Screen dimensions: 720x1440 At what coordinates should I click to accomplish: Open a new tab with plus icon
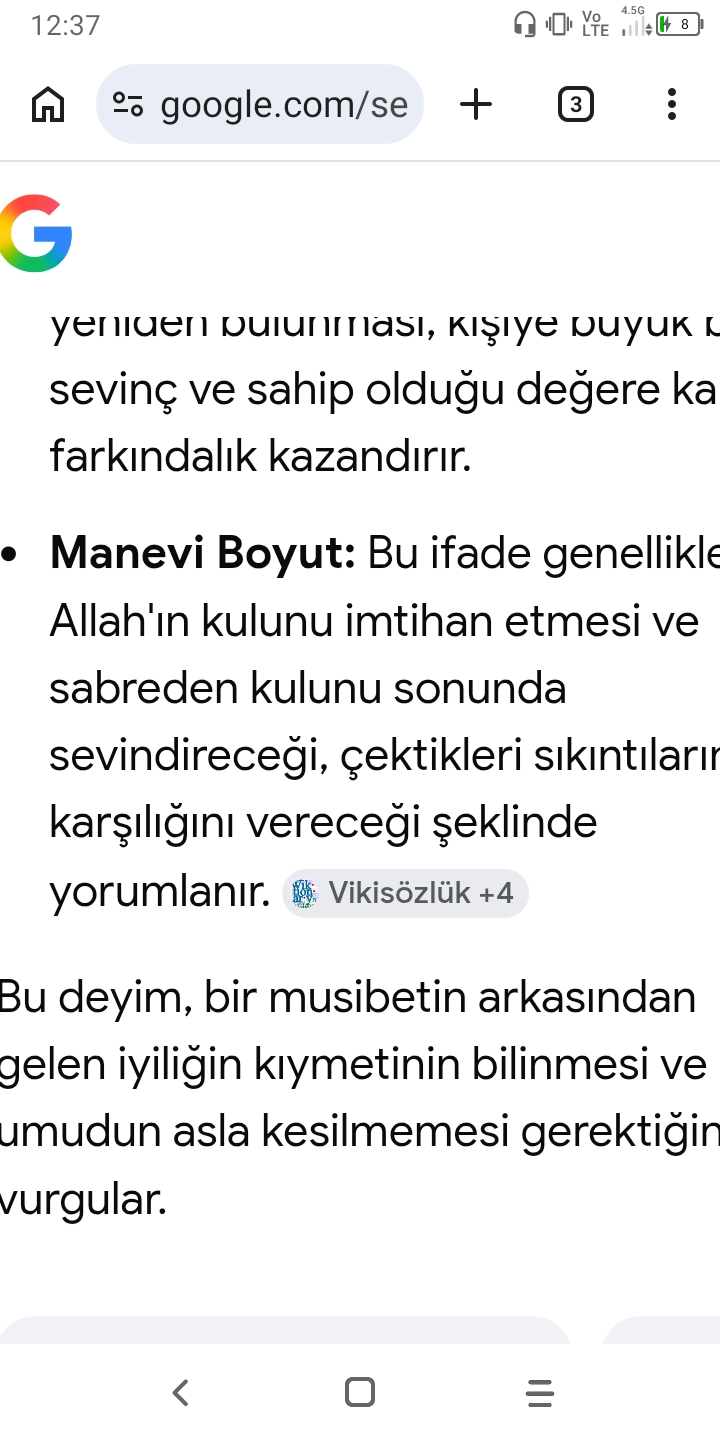476,104
